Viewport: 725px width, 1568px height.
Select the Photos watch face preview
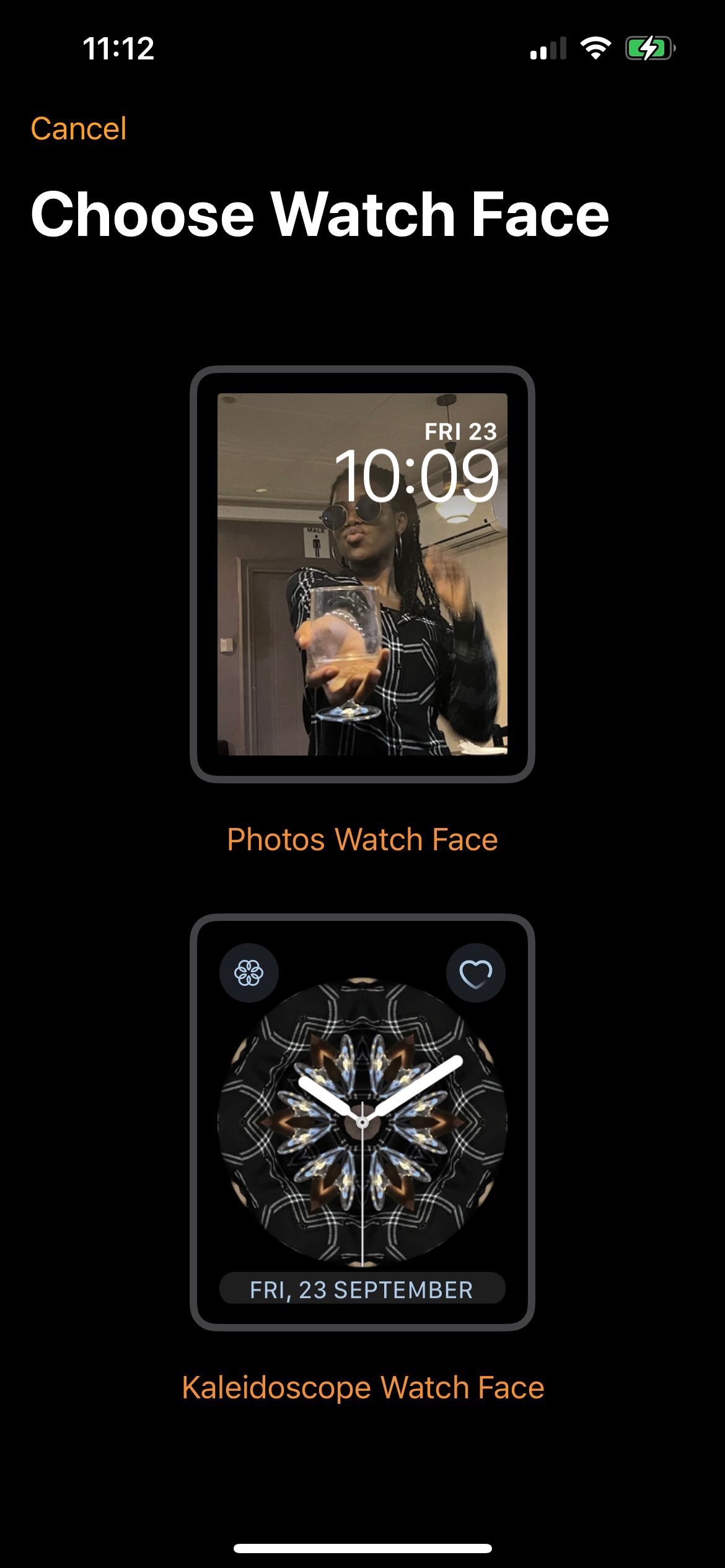362,574
